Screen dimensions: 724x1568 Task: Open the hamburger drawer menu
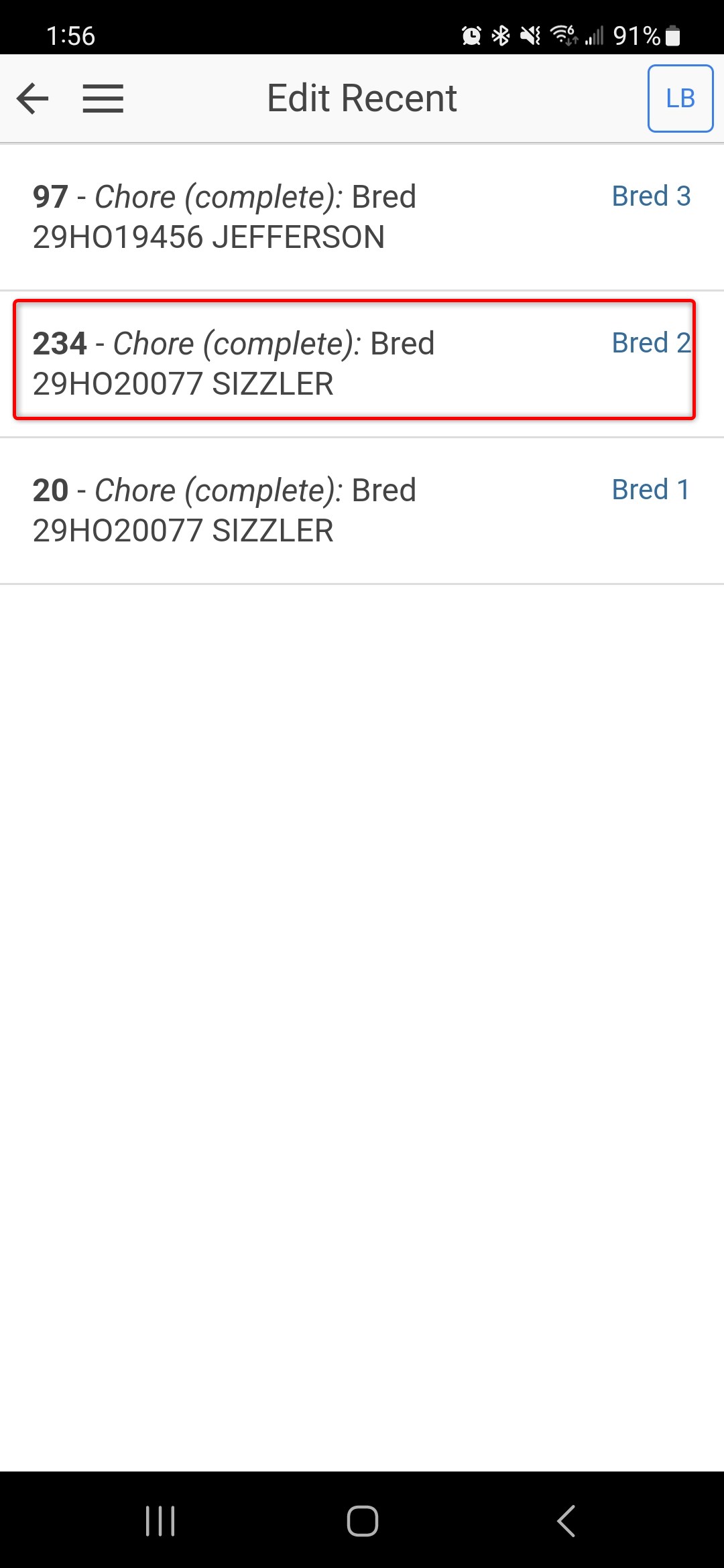tap(103, 99)
